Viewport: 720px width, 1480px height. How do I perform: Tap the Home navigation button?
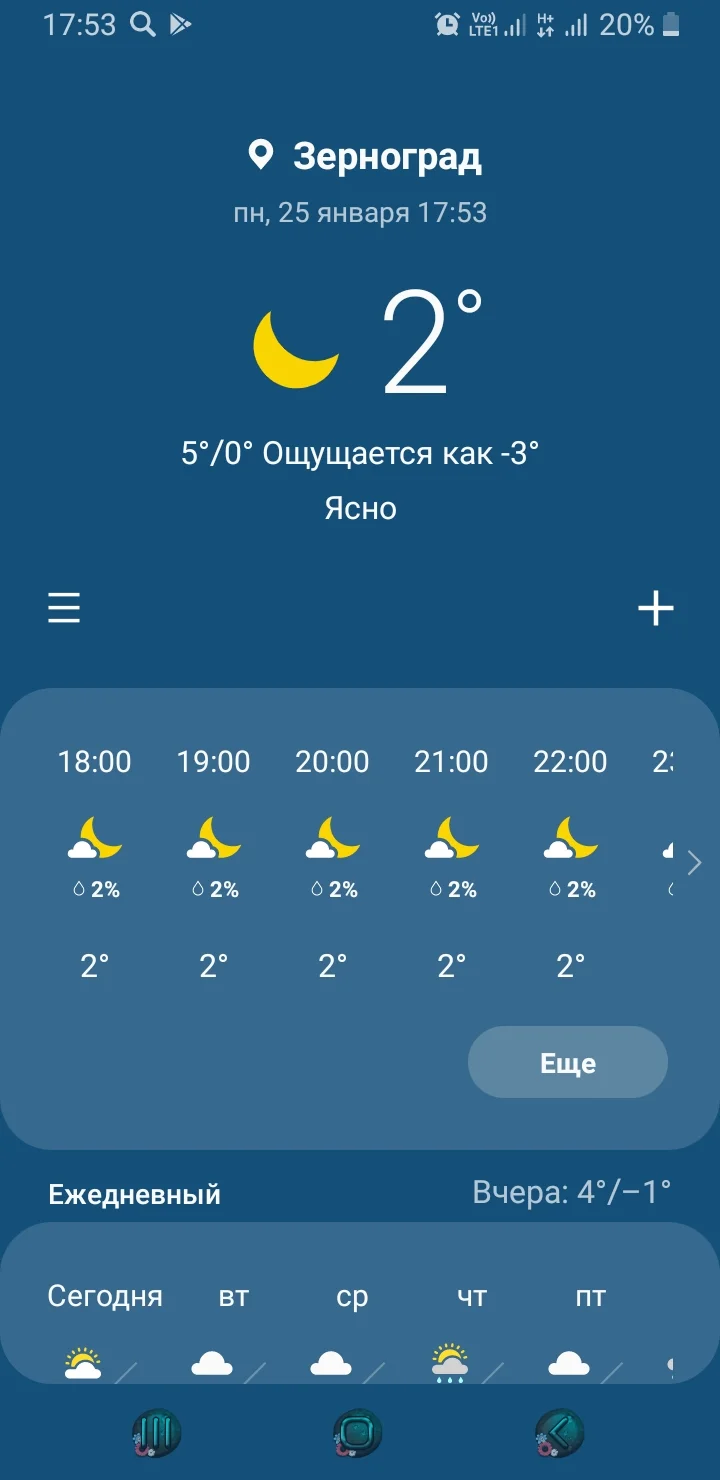click(x=360, y=1434)
